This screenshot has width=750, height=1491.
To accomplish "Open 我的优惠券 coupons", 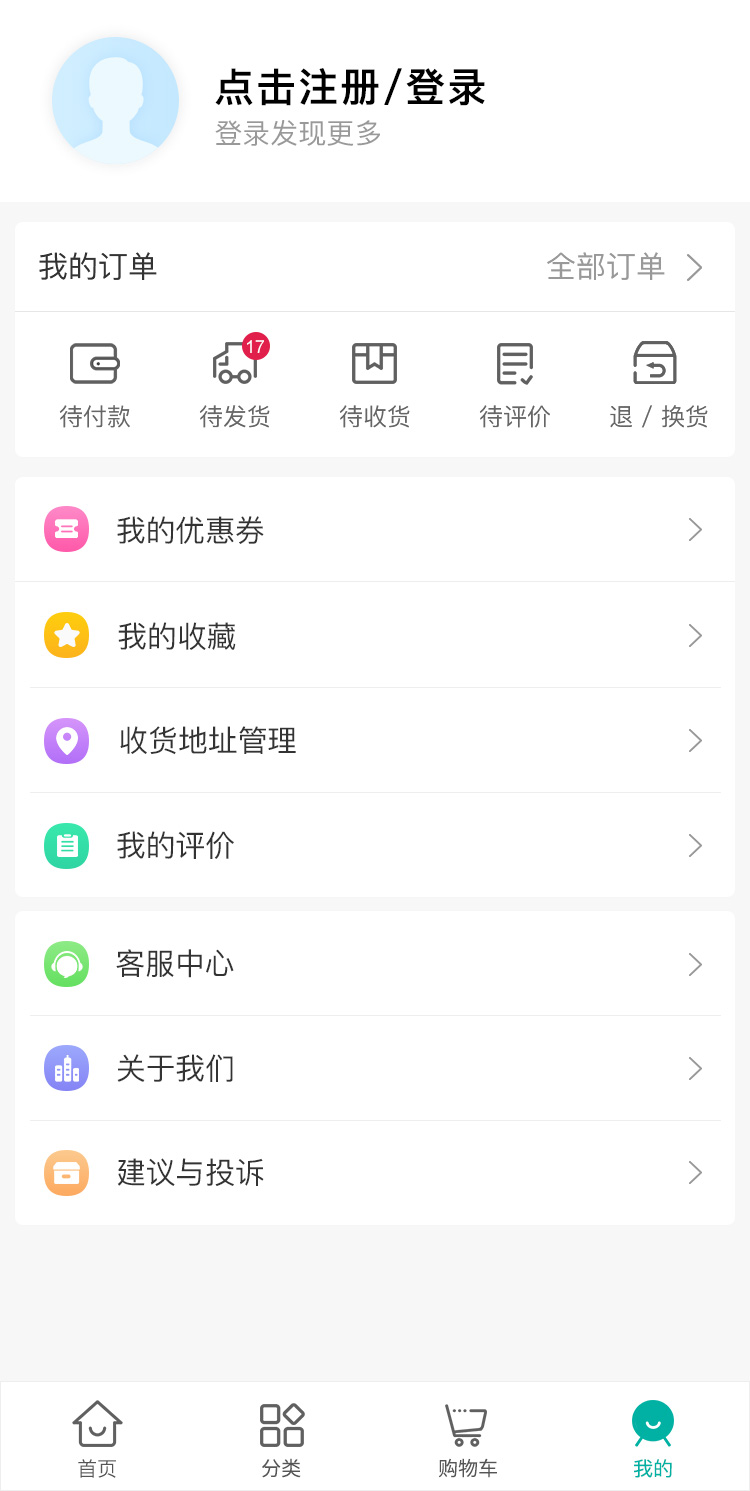I will pos(375,530).
